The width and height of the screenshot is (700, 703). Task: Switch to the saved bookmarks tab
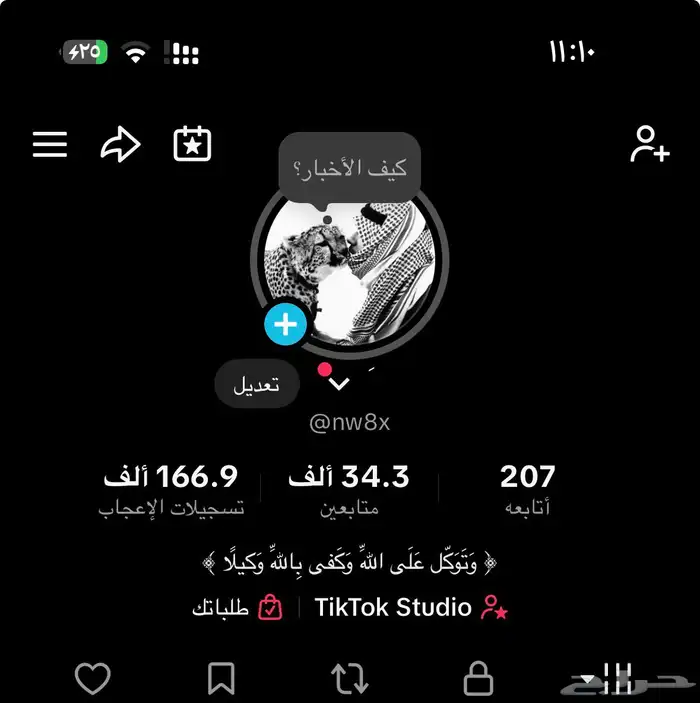(x=221, y=680)
